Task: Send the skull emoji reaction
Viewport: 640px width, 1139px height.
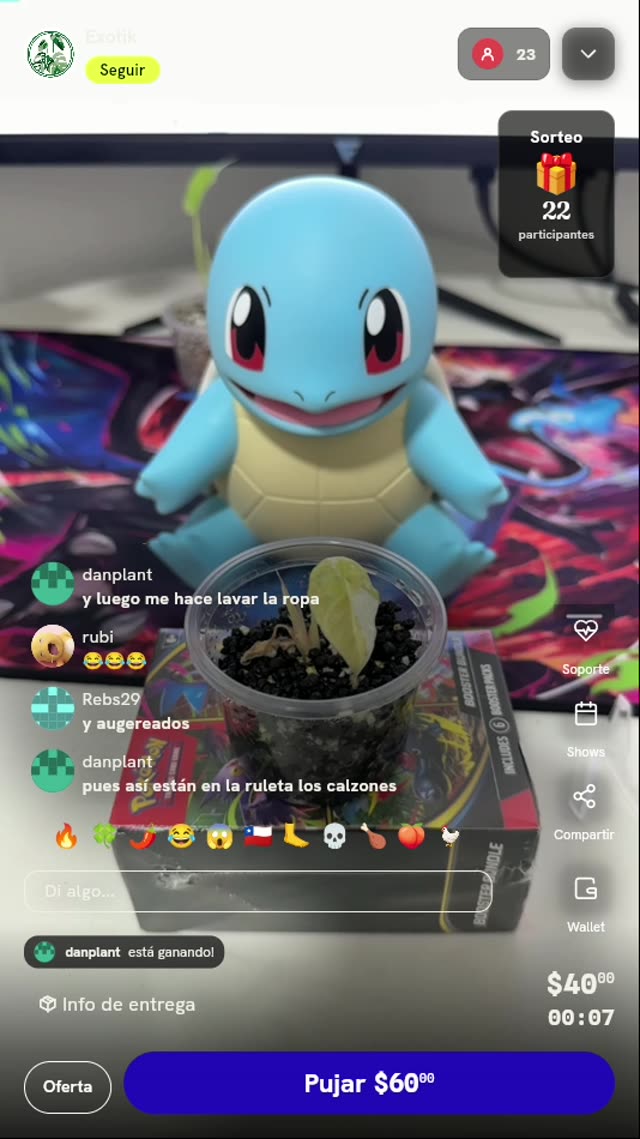Action: point(334,836)
